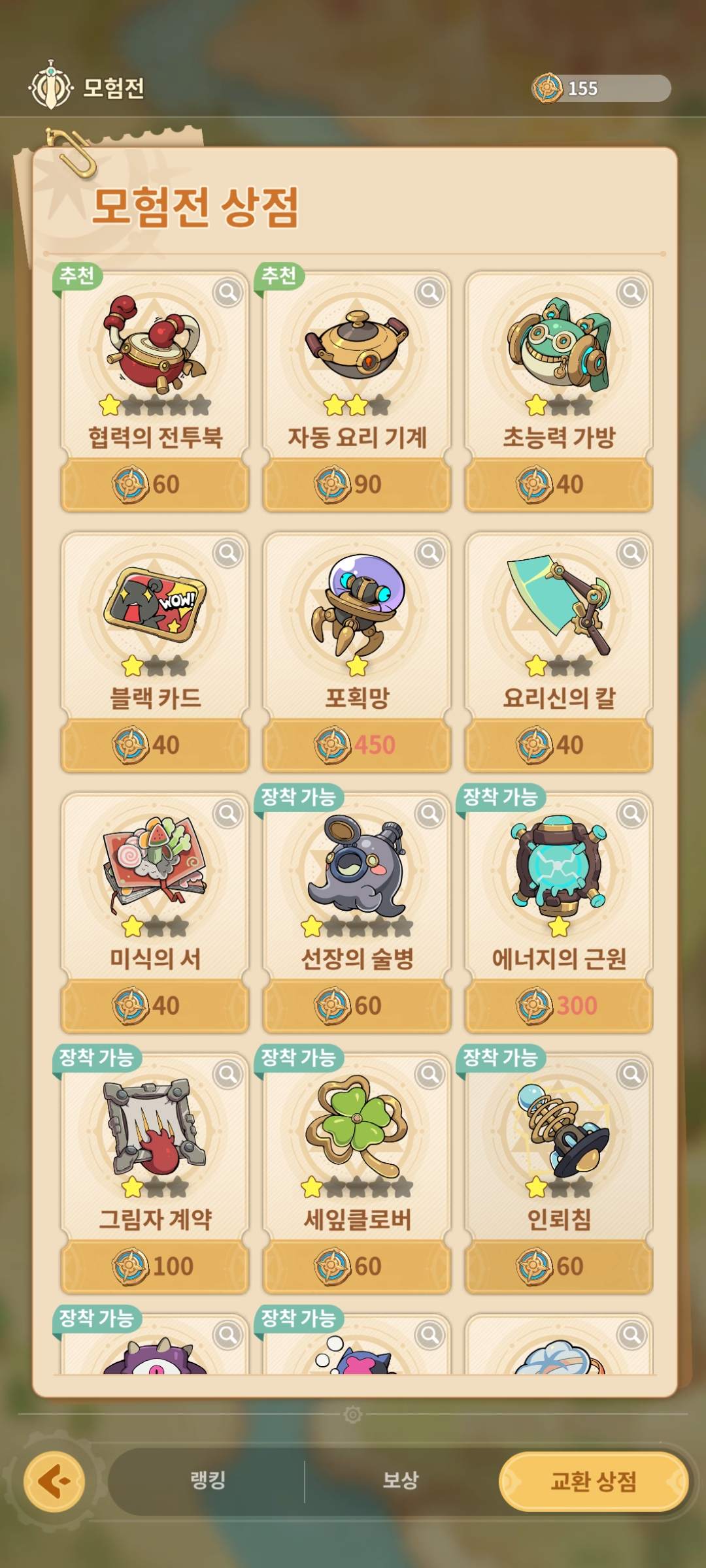The height and width of the screenshot is (1568, 706).
Task: Select the 블랙 카드 40 coin price button
Action: [155, 745]
